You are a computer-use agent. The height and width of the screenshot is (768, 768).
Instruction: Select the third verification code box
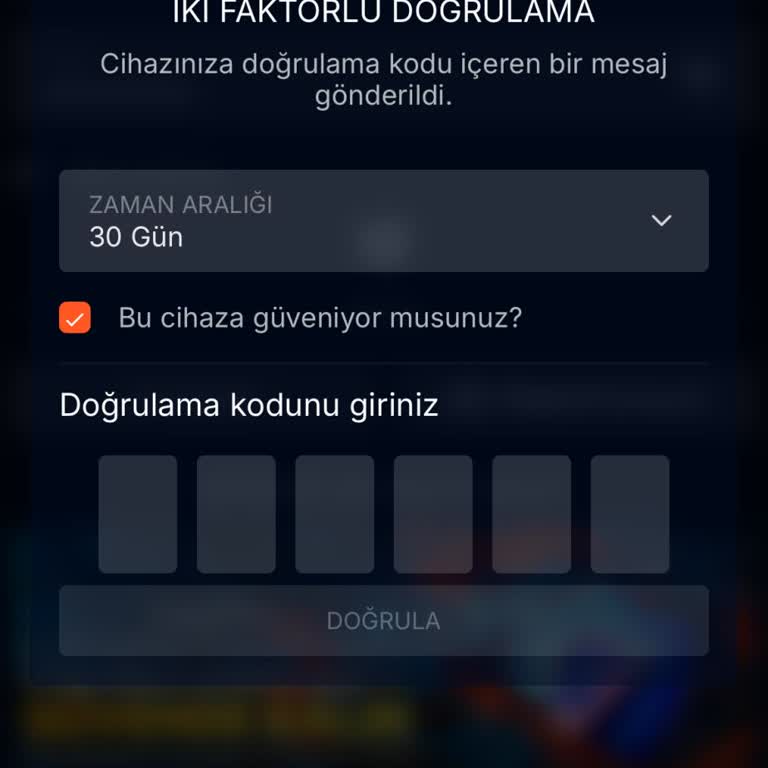point(335,514)
